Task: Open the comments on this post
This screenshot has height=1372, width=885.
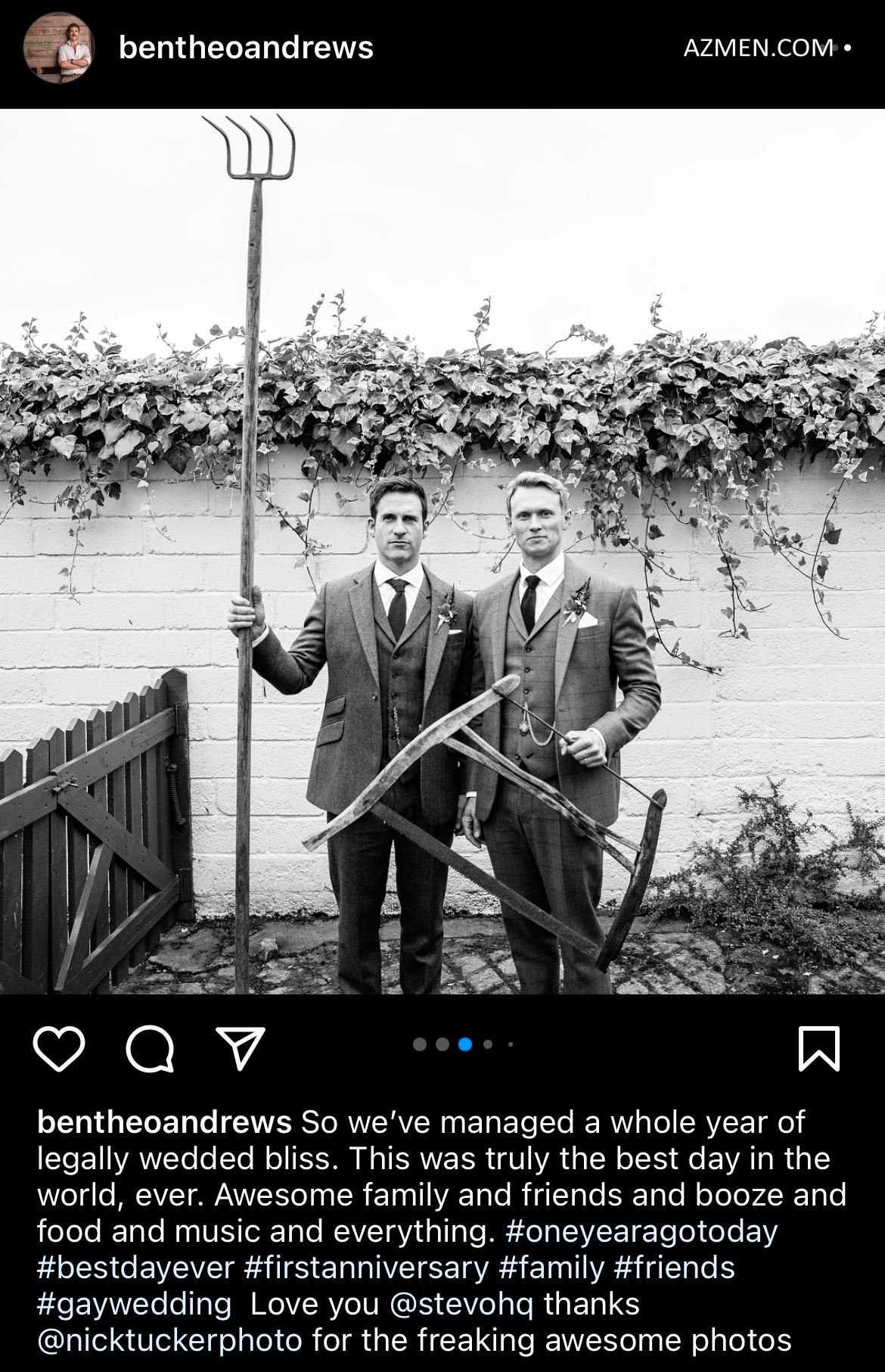Action: pyautogui.click(x=150, y=1049)
